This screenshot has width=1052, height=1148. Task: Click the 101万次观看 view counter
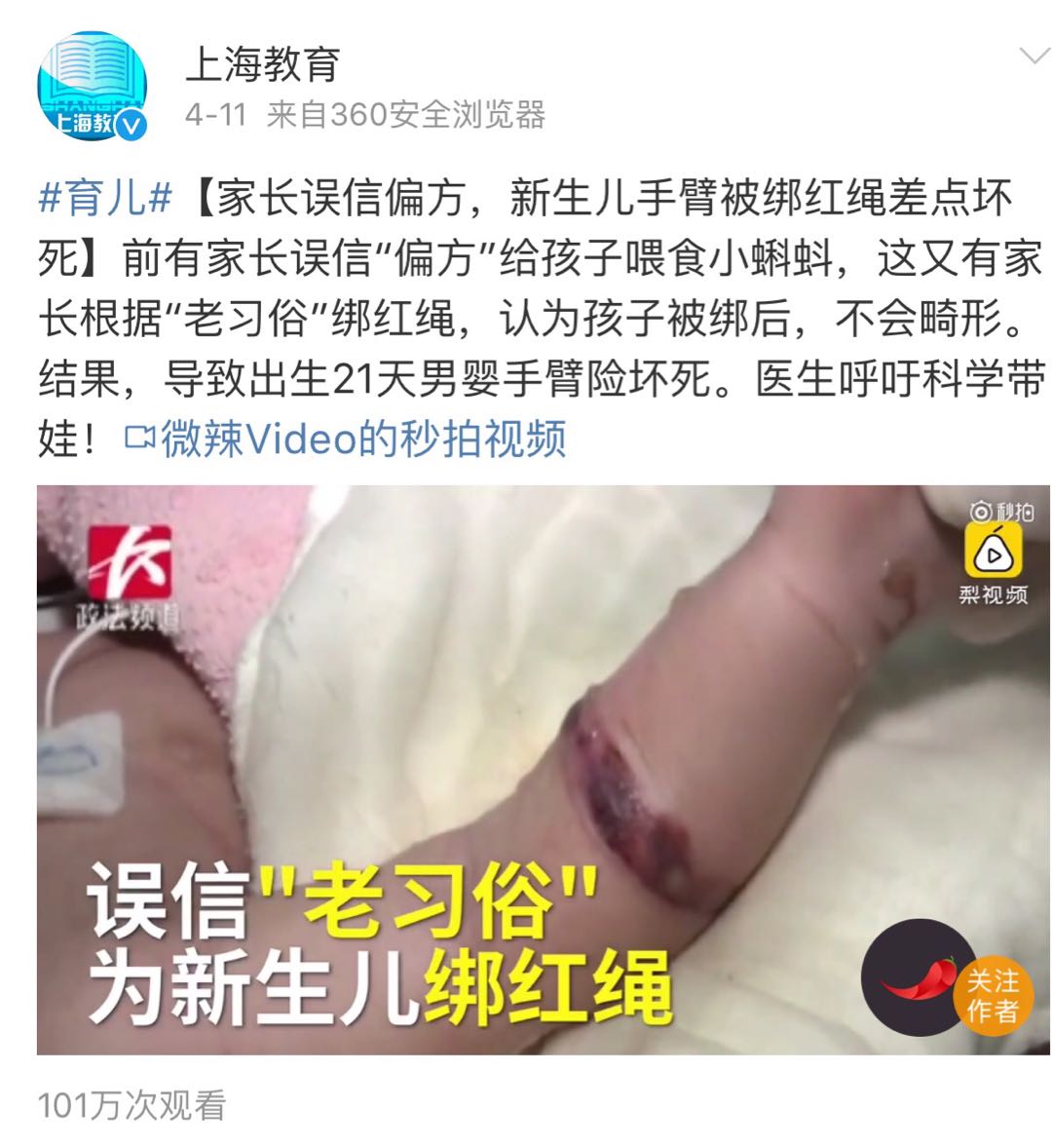click(x=132, y=1105)
